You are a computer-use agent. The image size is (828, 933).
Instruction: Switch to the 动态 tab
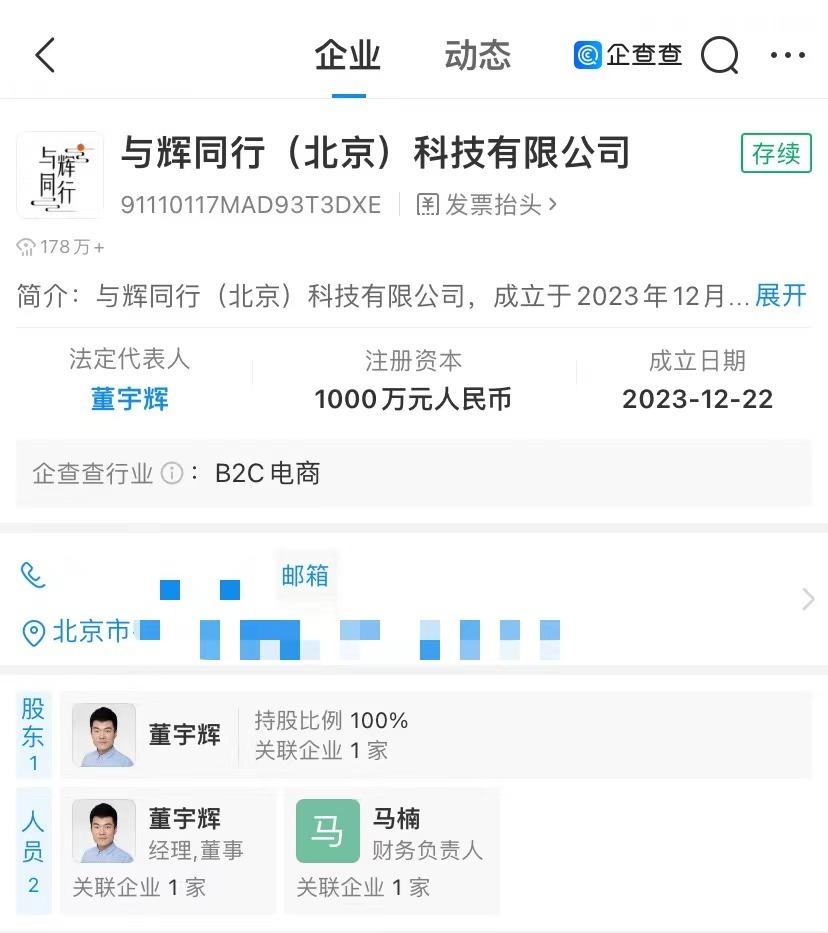[477, 55]
